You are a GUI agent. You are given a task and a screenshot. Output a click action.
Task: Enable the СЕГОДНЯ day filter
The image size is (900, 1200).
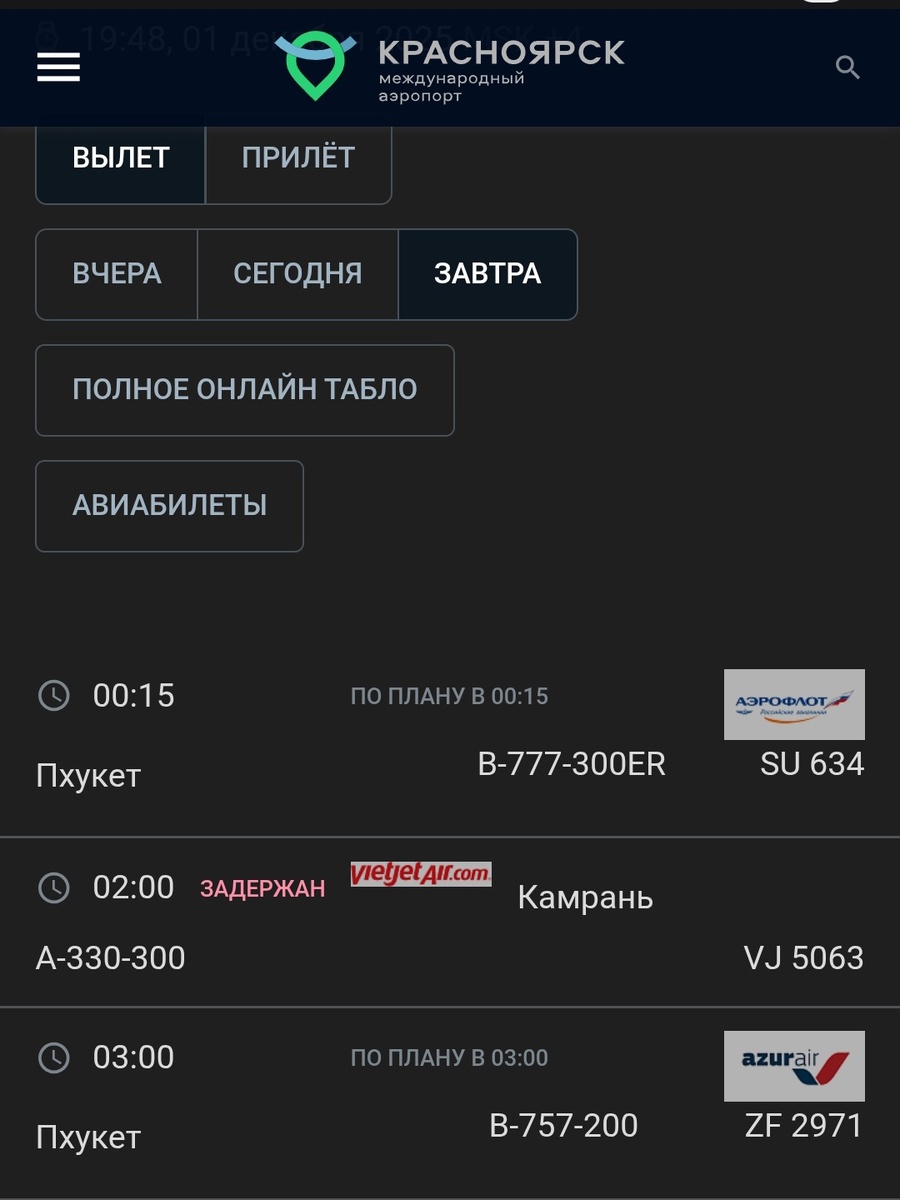coord(297,274)
